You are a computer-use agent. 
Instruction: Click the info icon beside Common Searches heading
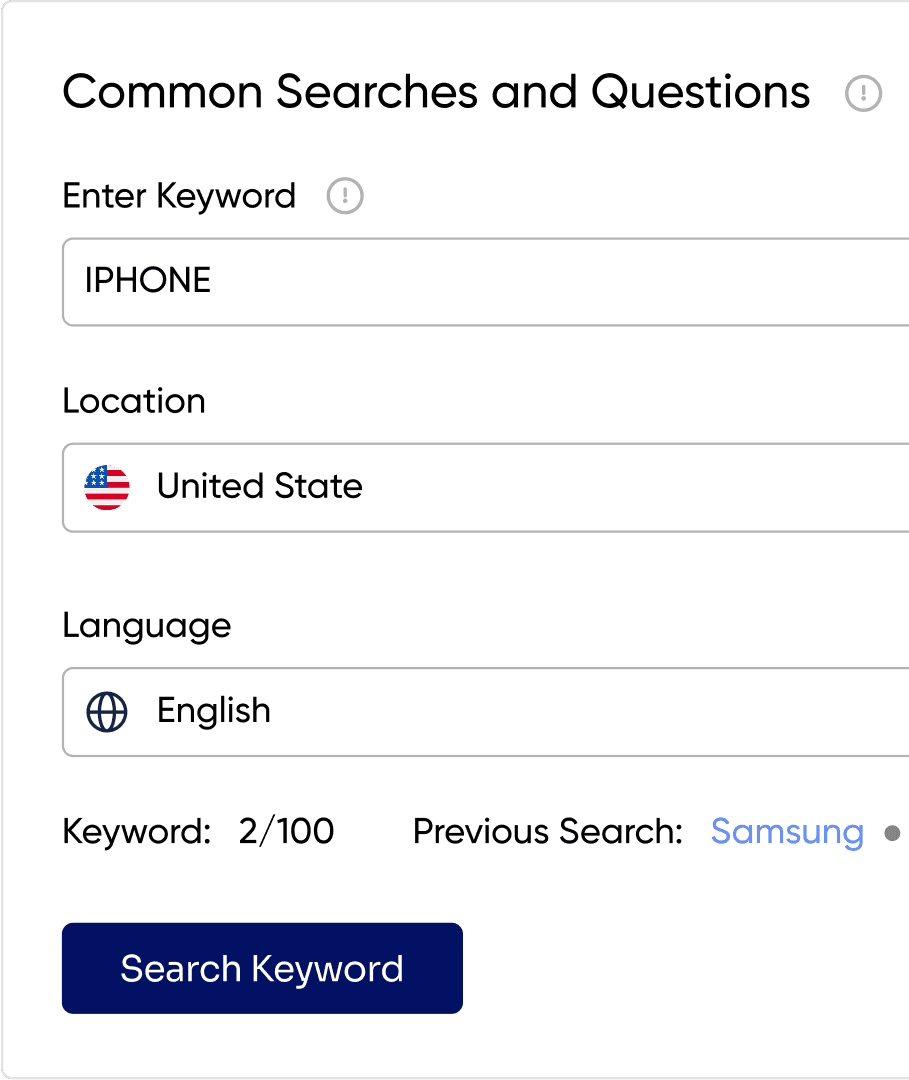coord(862,93)
